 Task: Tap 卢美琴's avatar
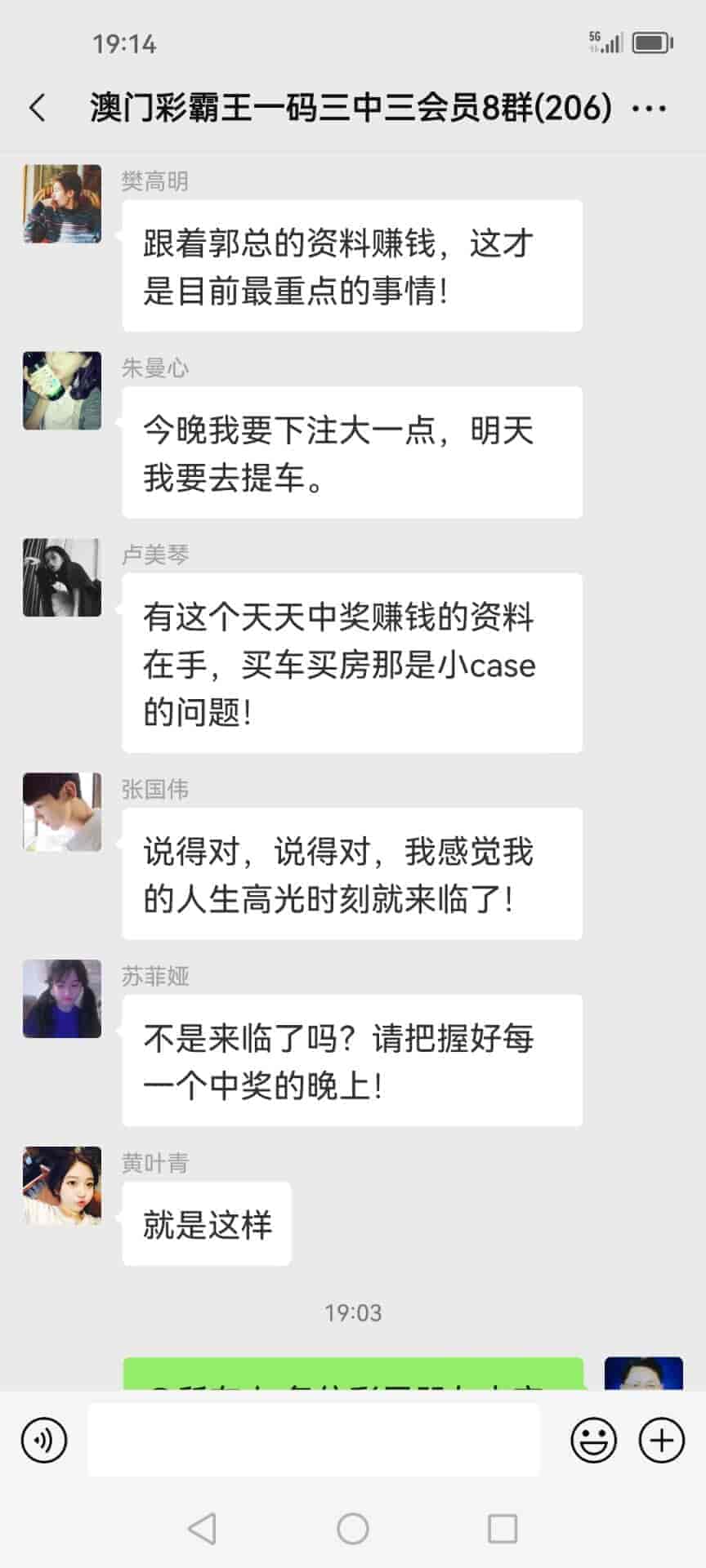tap(62, 577)
